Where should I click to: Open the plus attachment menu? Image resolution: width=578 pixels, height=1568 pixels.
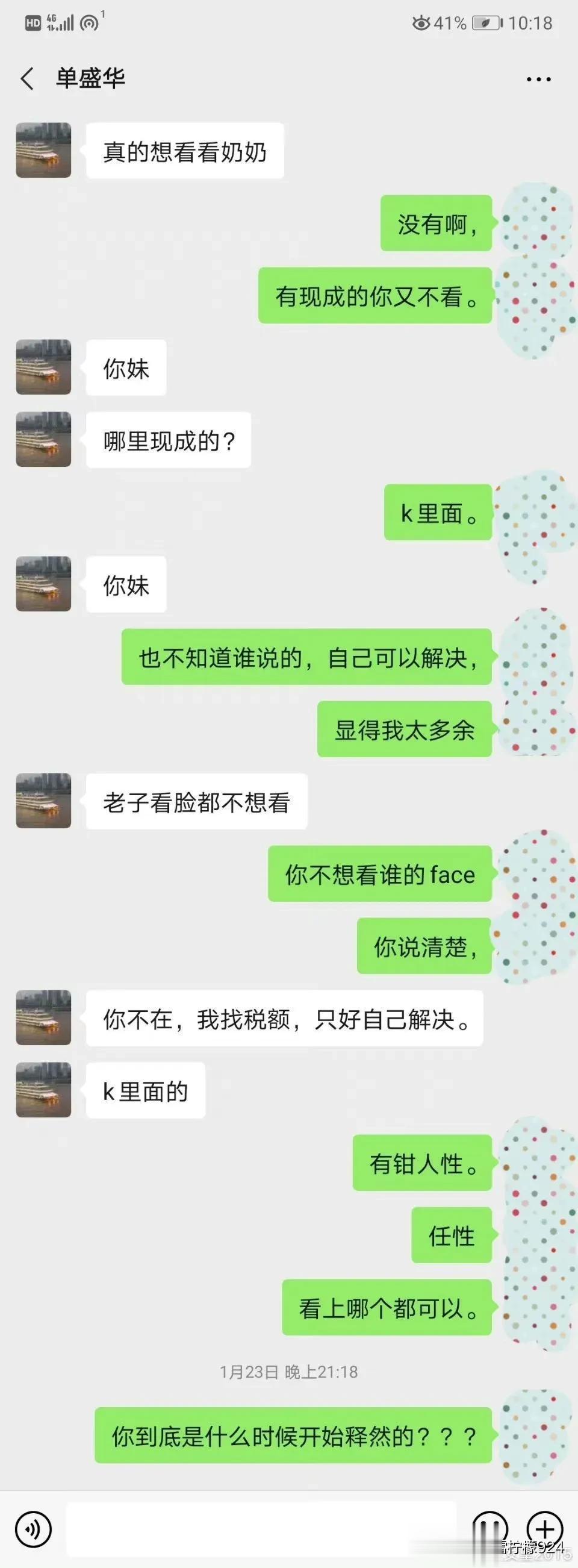(544, 1529)
